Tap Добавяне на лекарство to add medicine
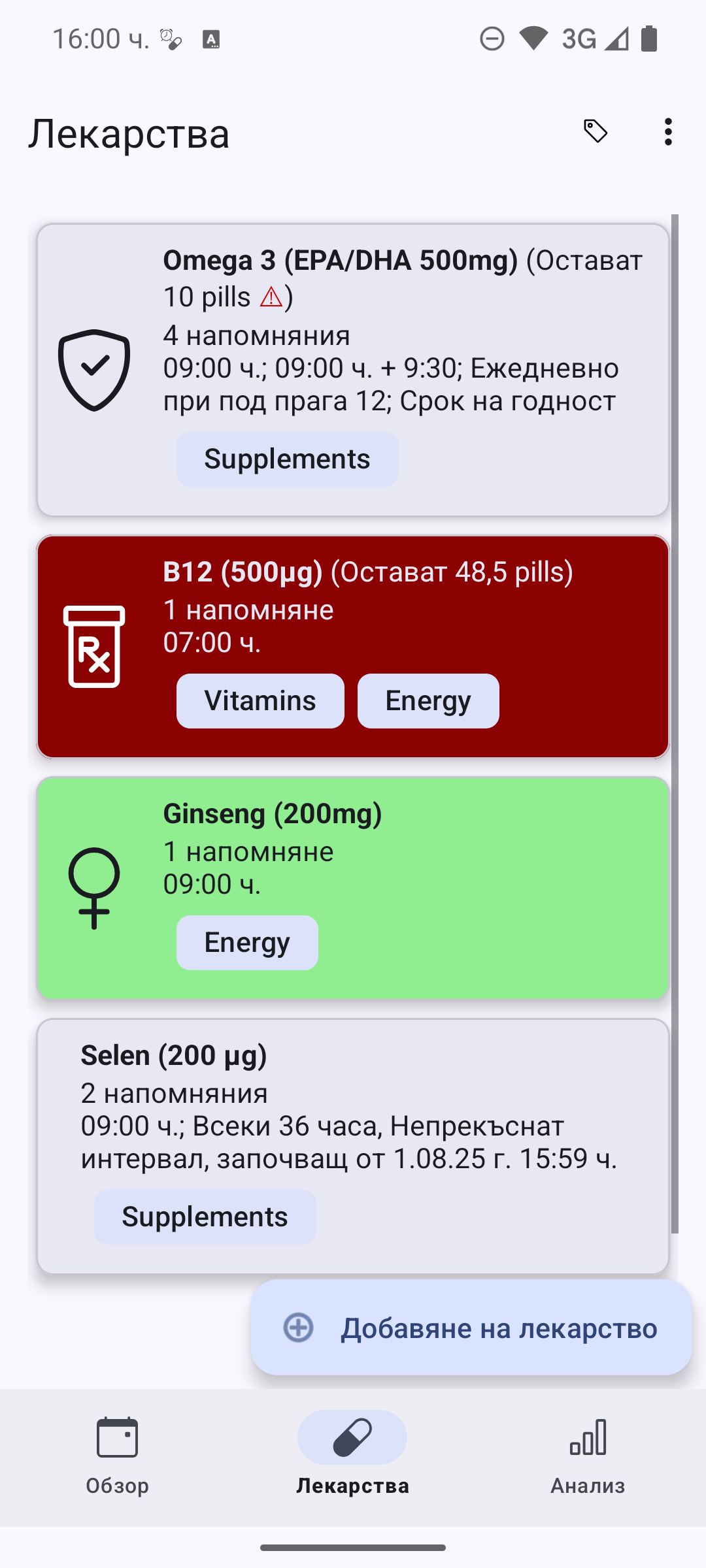 (x=471, y=1328)
